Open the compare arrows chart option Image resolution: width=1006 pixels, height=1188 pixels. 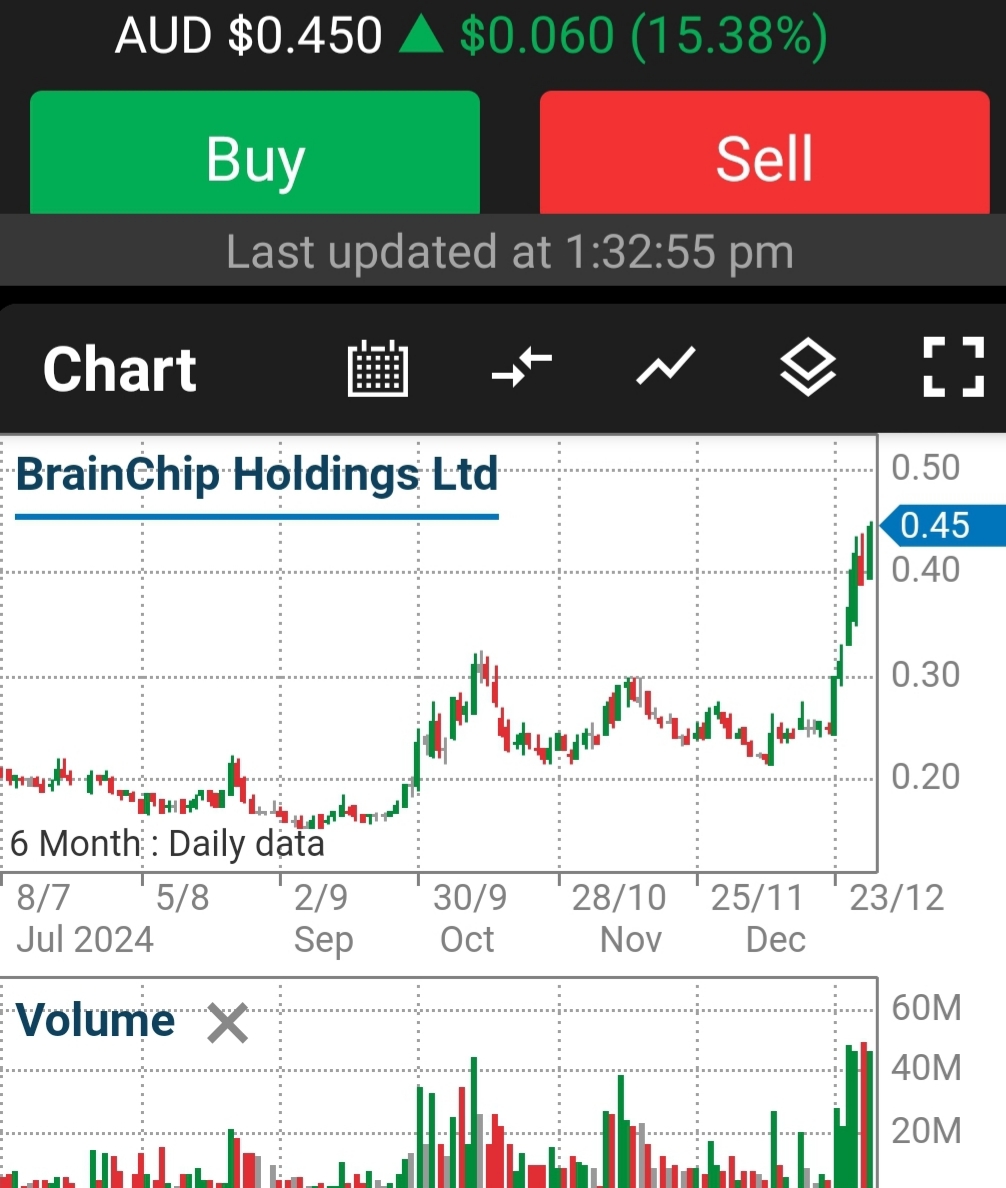click(522, 367)
